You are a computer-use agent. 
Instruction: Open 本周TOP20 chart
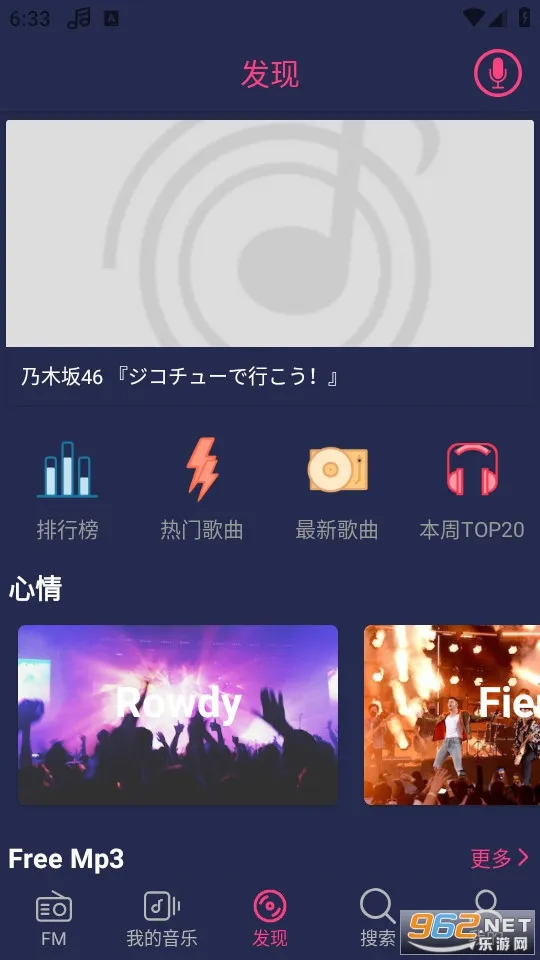tap(472, 489)
